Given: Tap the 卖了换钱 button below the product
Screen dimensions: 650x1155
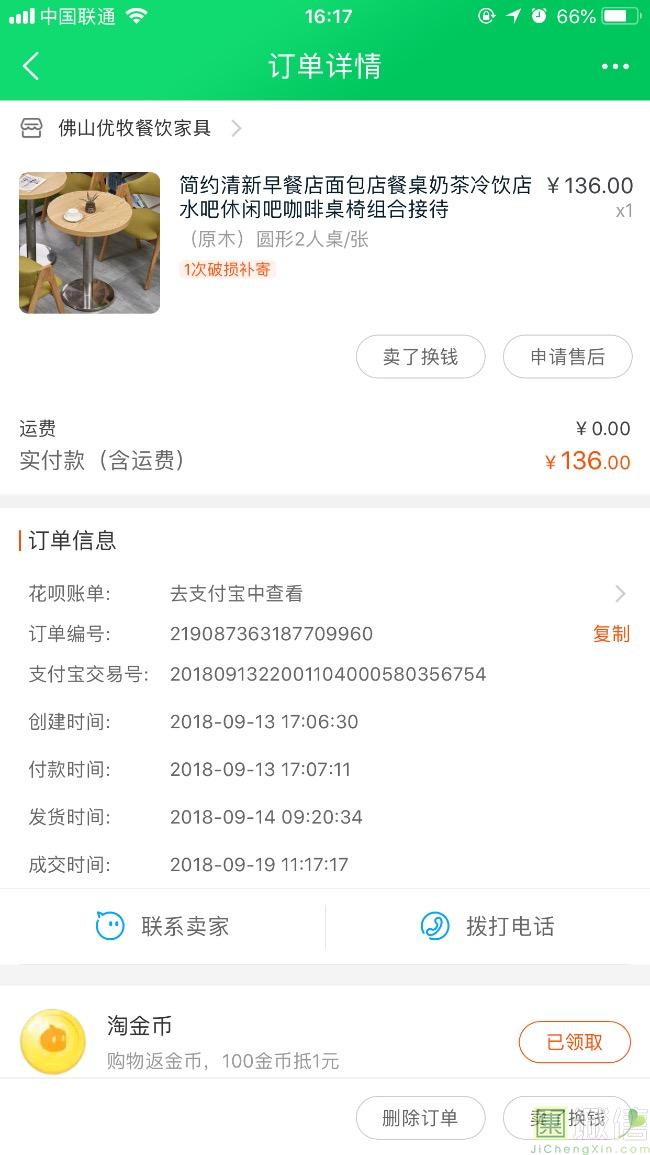Looking at the screenshot, I should click(420, 357).
